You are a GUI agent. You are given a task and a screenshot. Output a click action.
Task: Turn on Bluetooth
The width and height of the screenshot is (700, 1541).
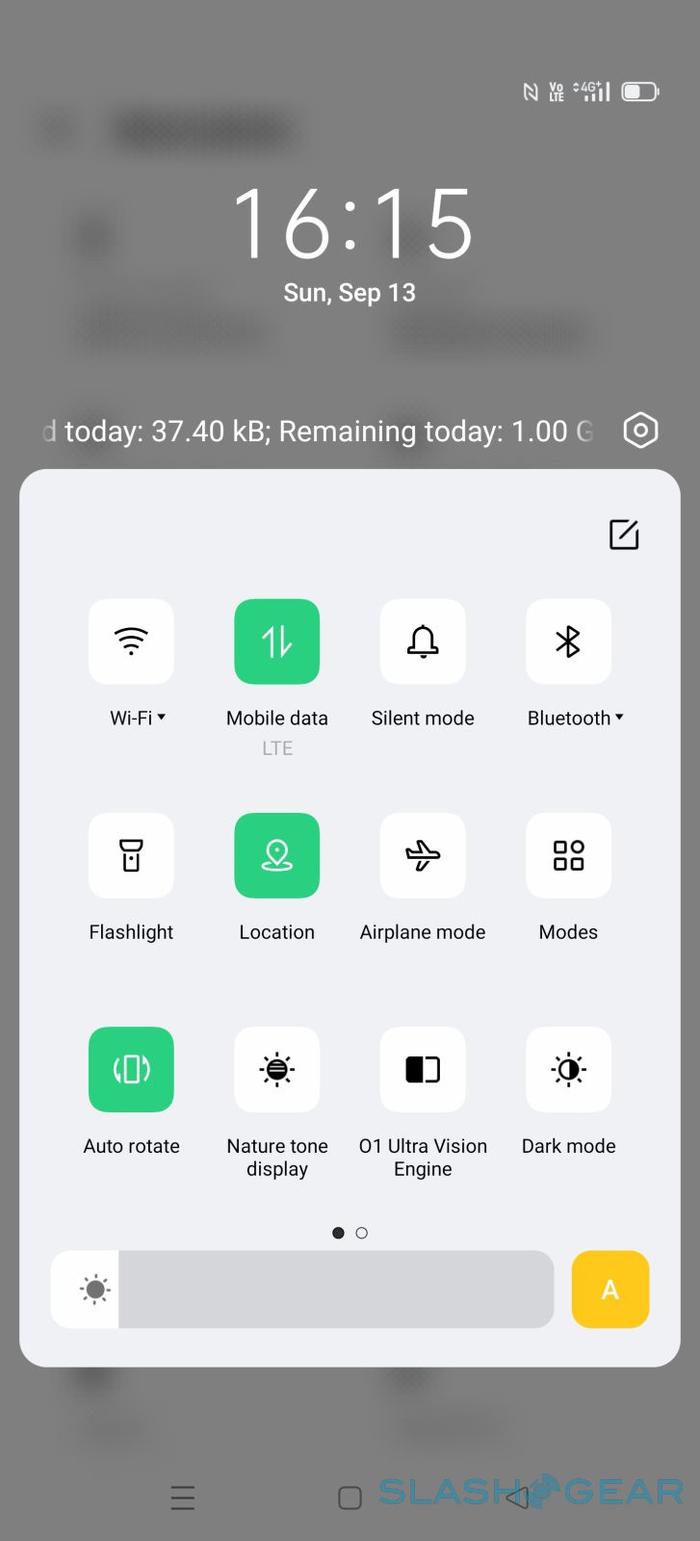(x=568, y=642)
